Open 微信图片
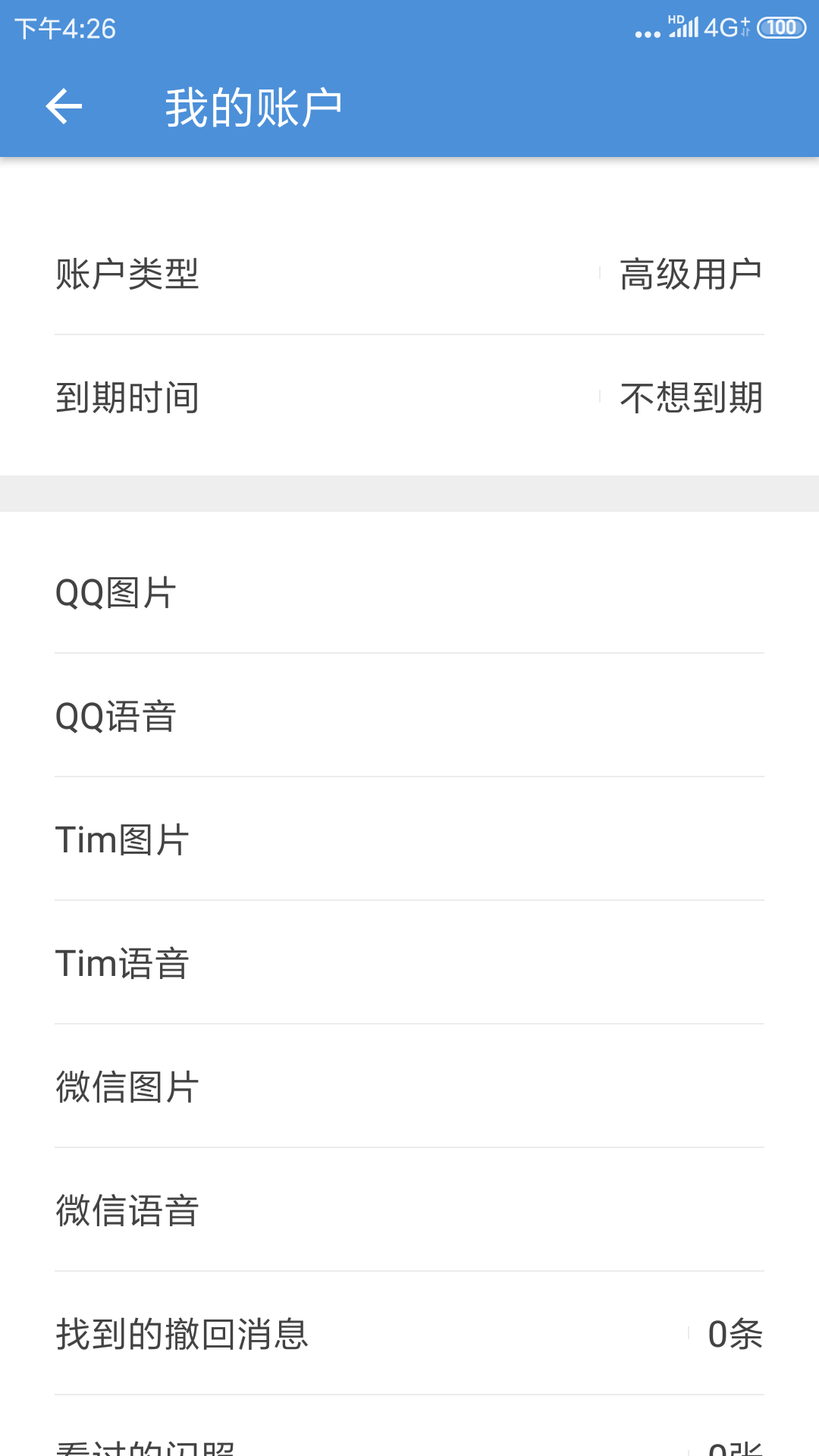 [409, 1087]
